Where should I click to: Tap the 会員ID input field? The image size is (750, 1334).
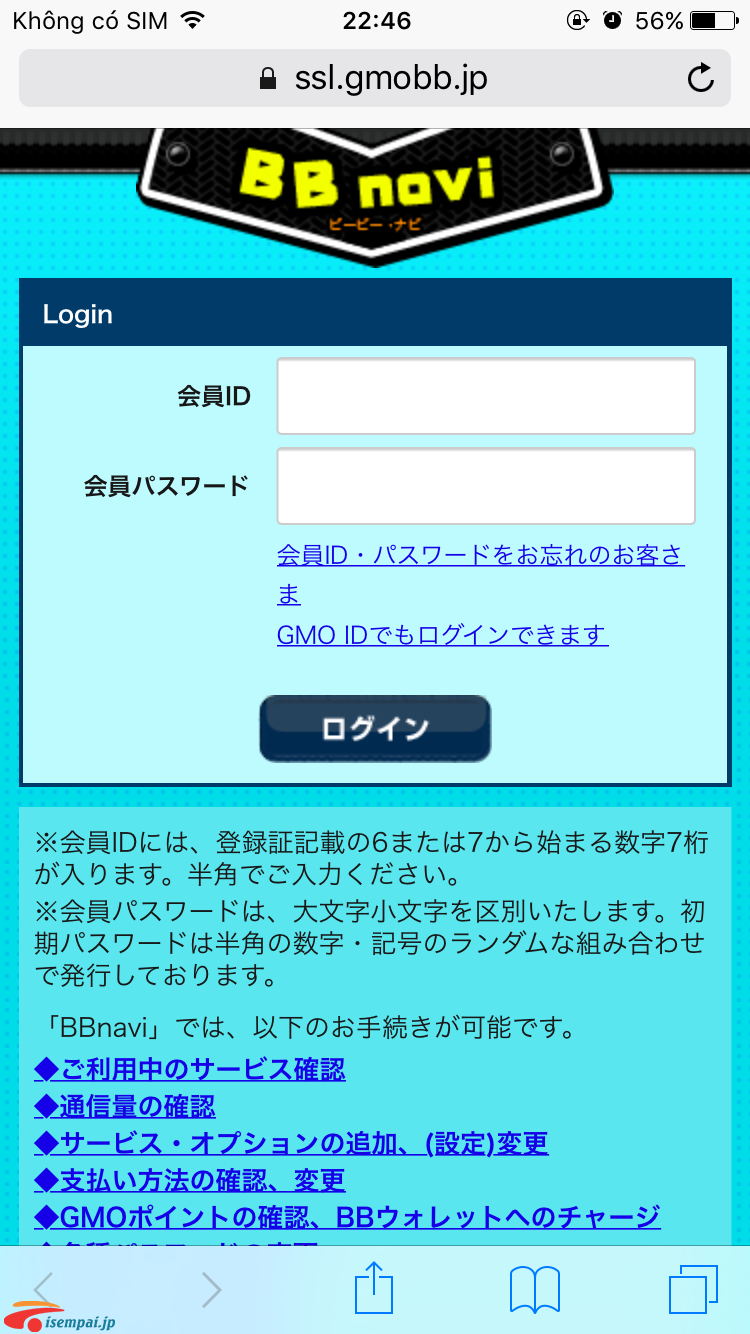pos(486,396)
